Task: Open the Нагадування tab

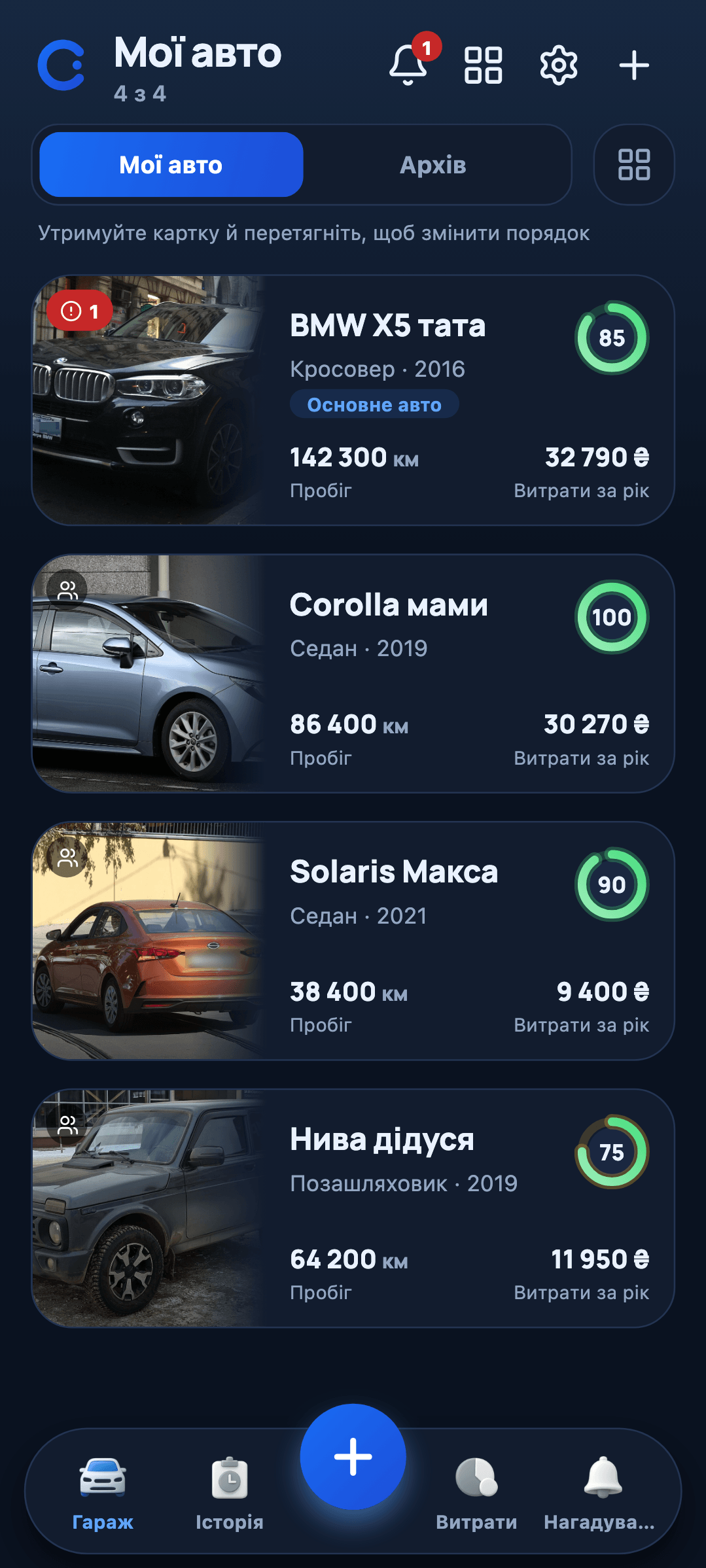Action: pyautogui.click(x=599, y=1494)
